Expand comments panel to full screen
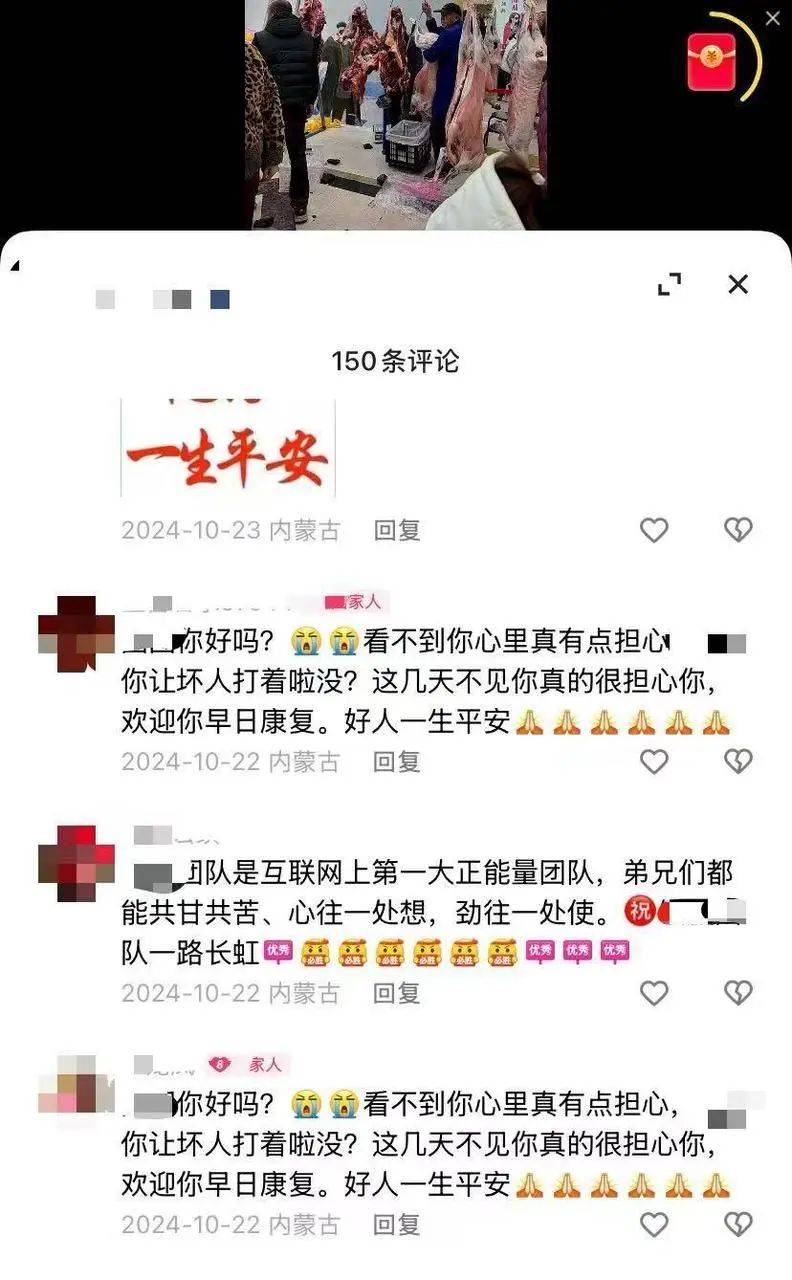The image size is (792, 1280). tap(669, 285)
